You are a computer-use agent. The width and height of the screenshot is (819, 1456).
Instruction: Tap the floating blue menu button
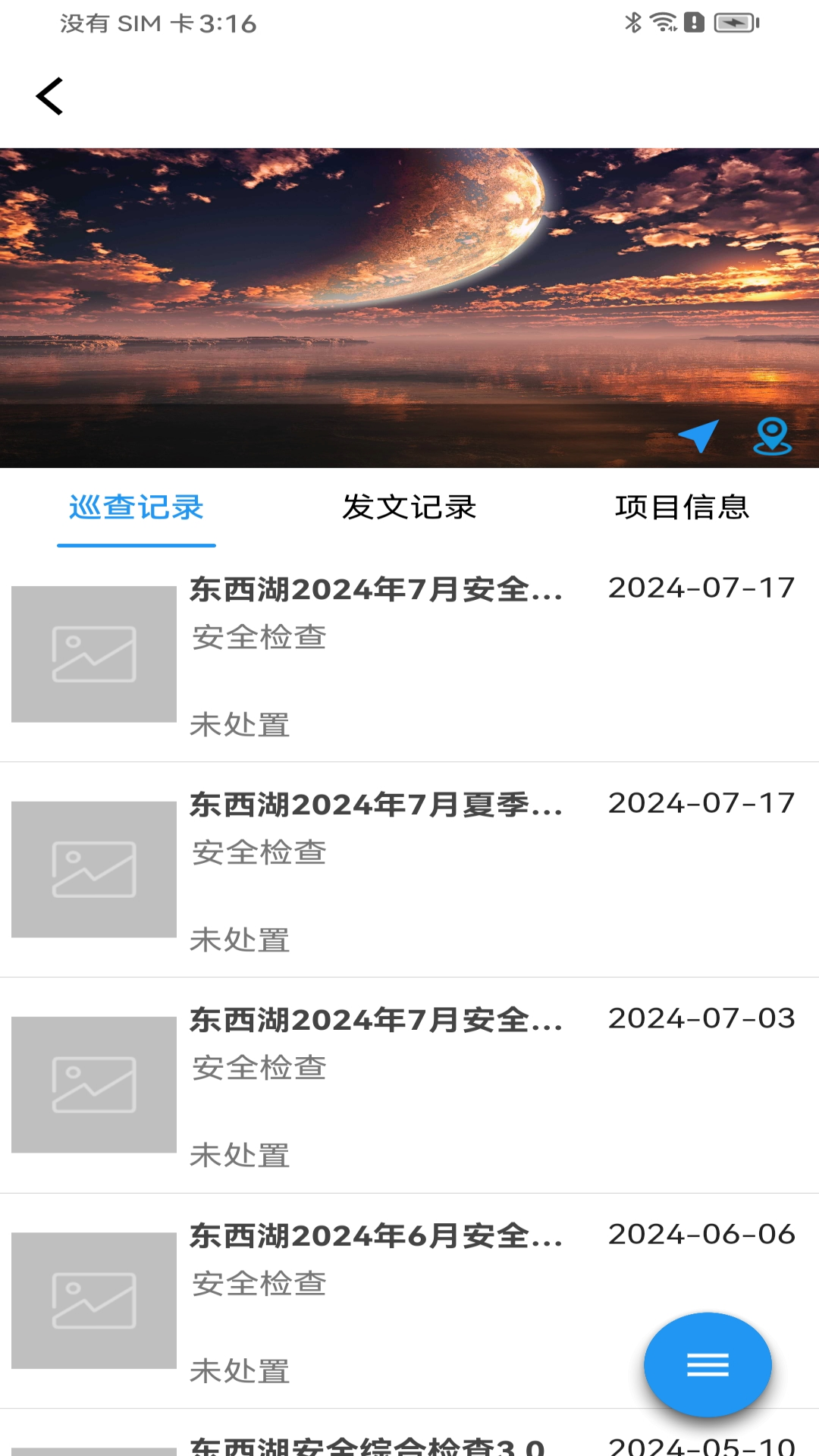click(707, 1363)
